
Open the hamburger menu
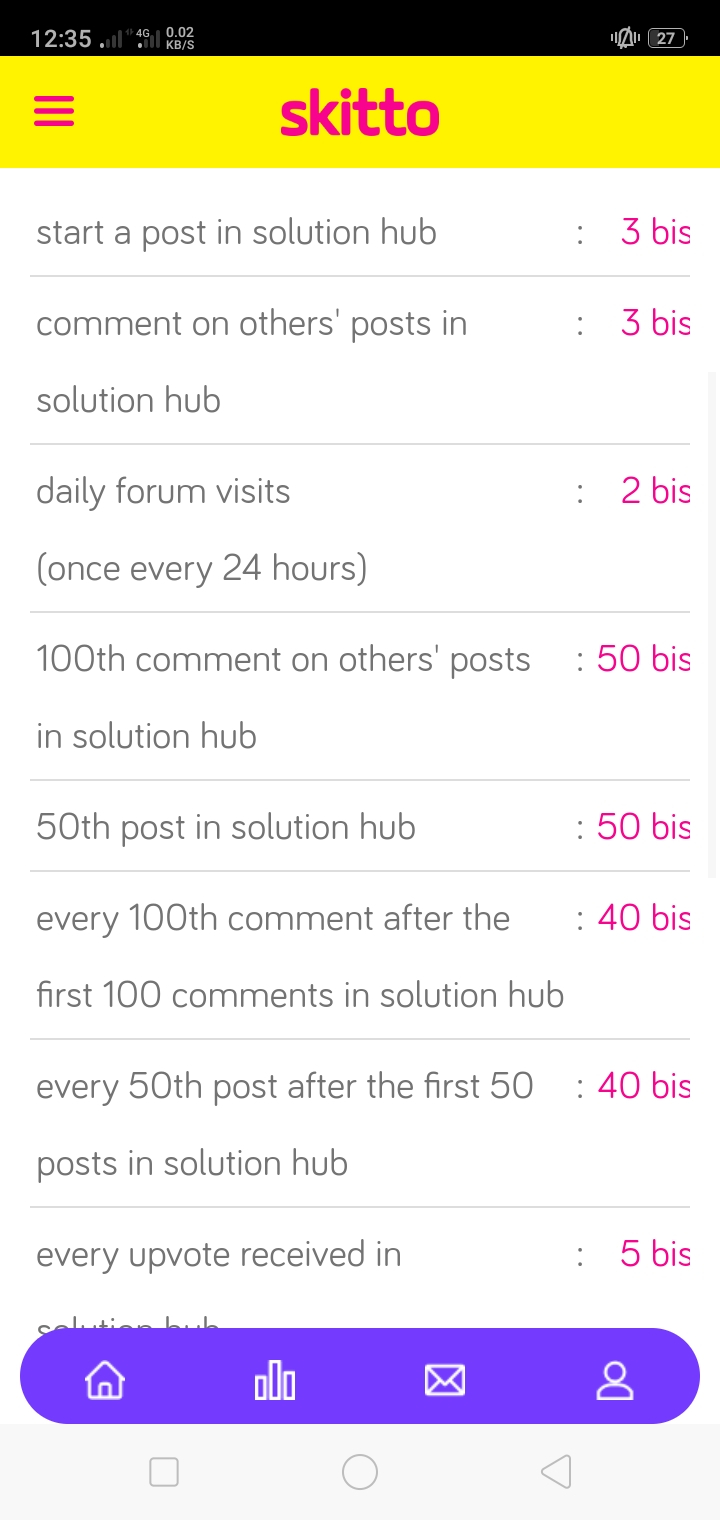click(55, 111)
